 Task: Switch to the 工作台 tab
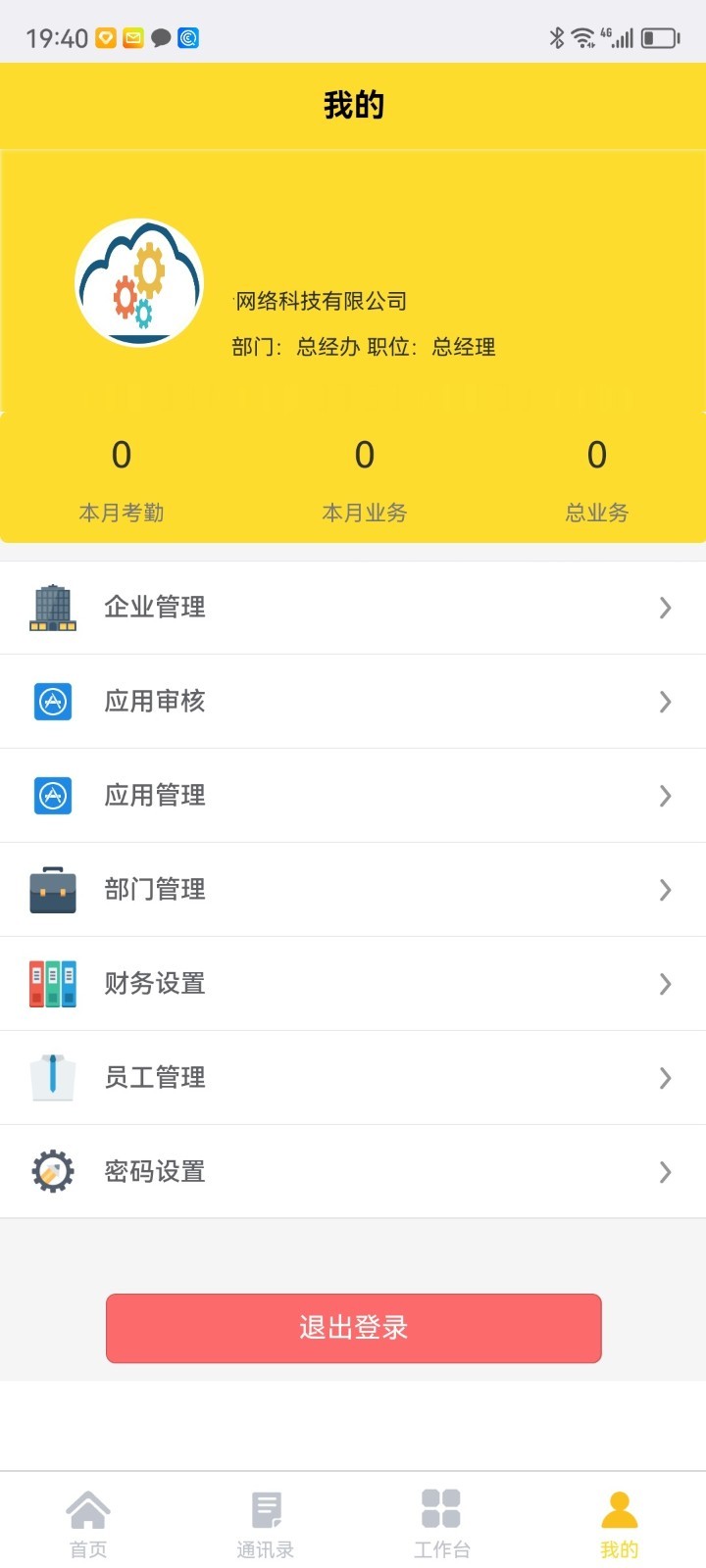(x=441, y=1524)
